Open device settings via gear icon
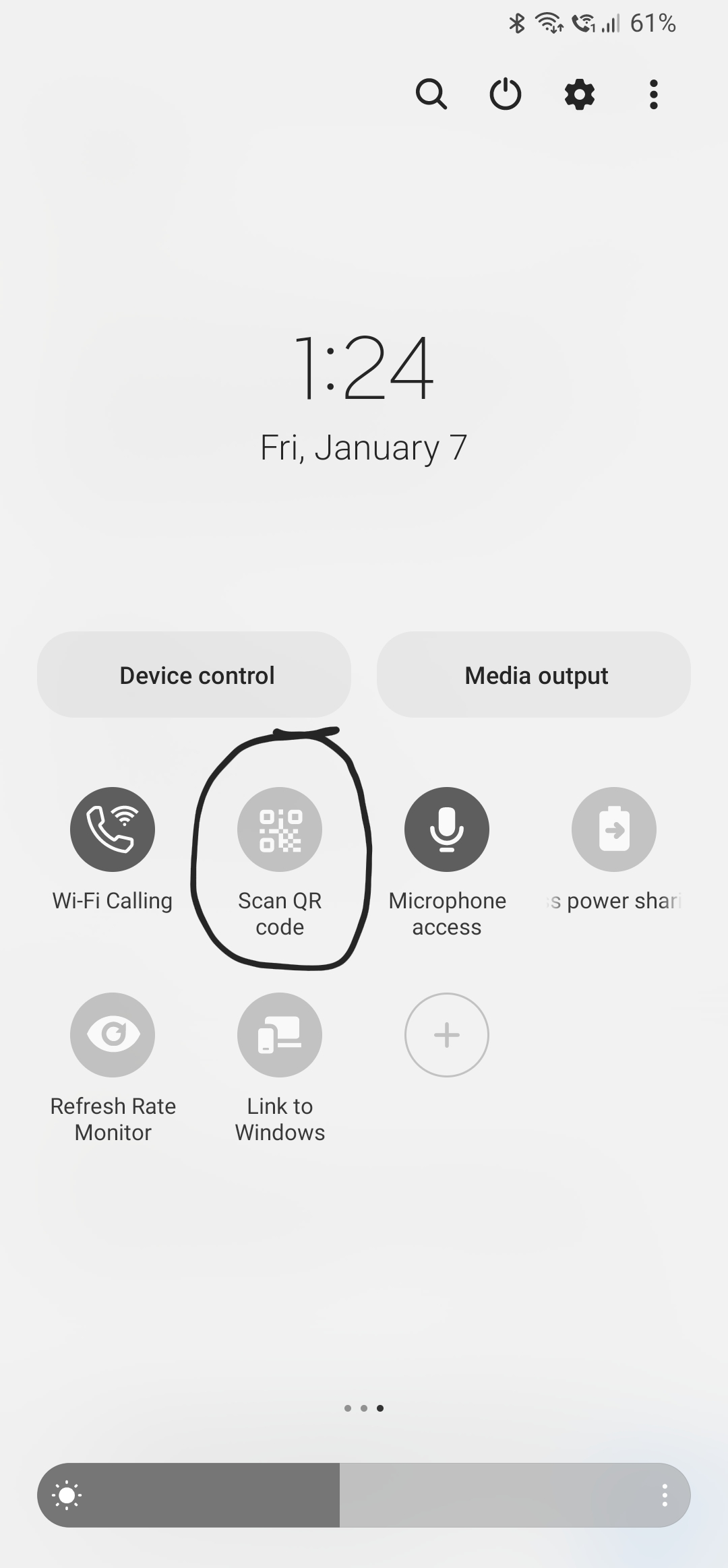The image size is (728, 1568). [x=580, y=94]
